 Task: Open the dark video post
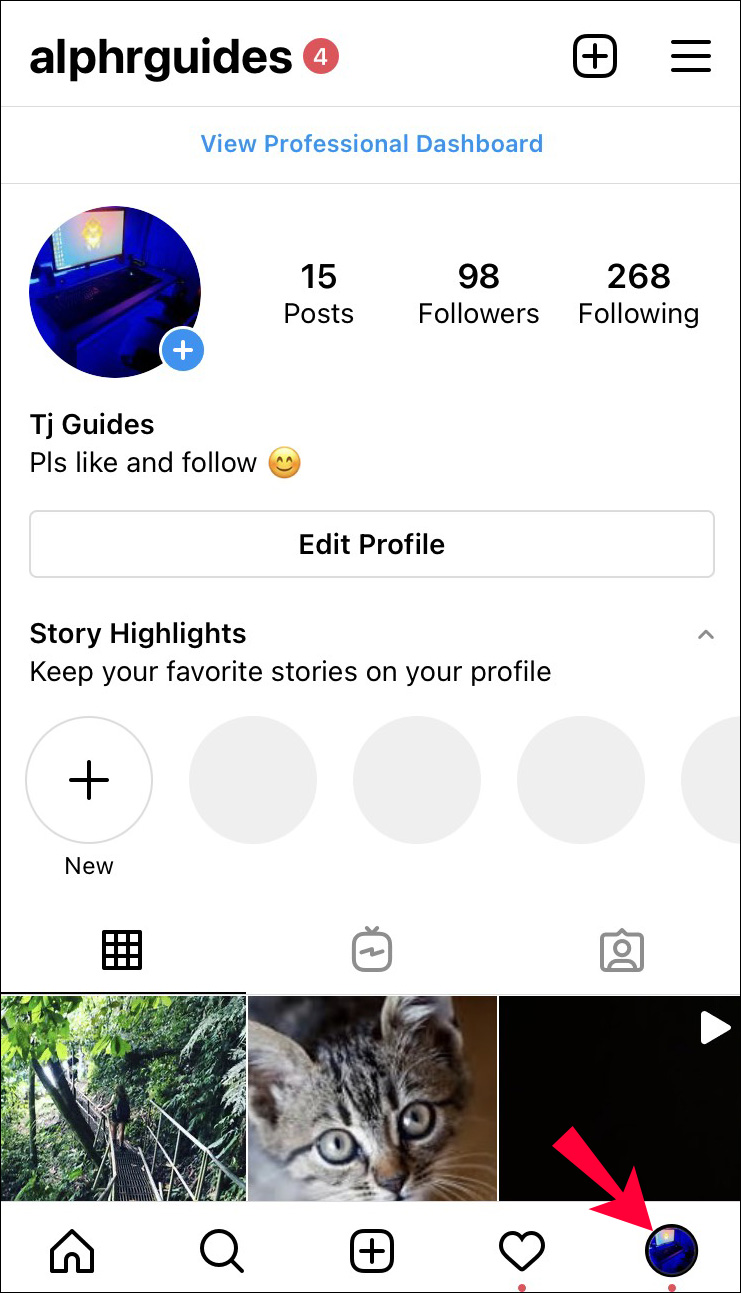point(619,1097)
